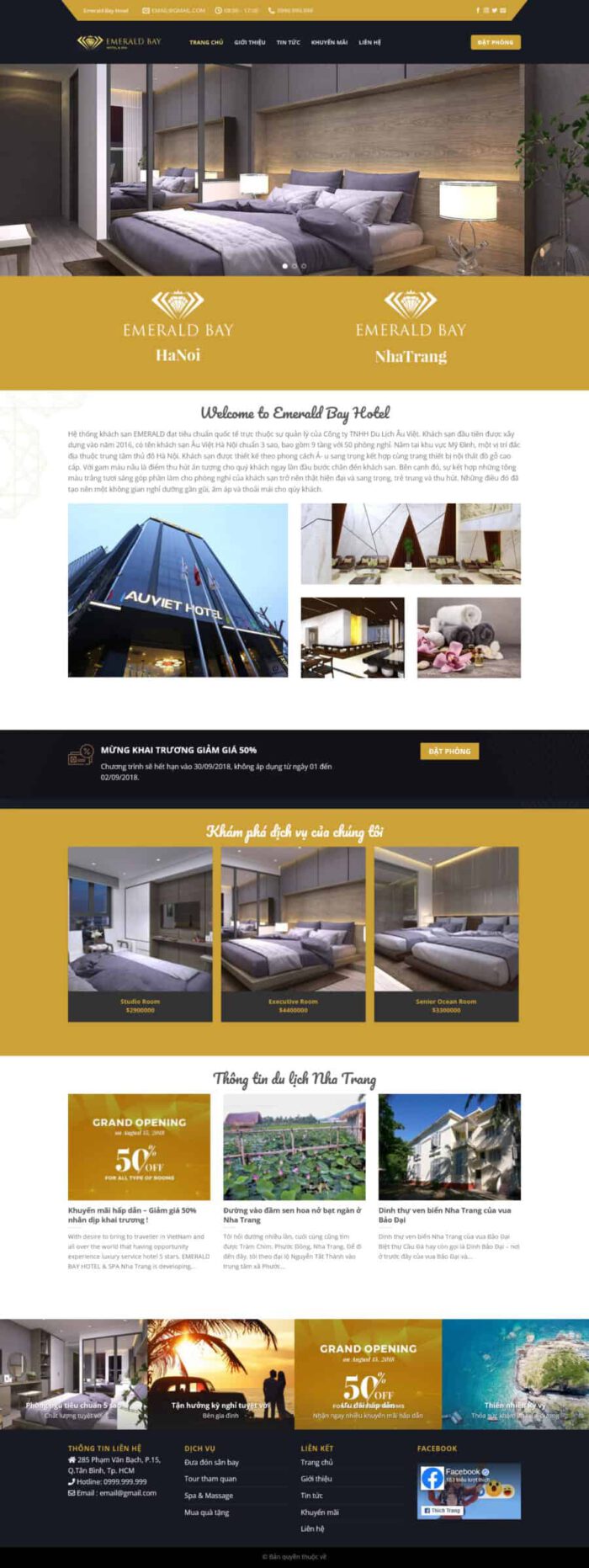Open Spa & Massage footer link
Viewport: 589px width, 1568px height.
click(x=208, y=1496)
